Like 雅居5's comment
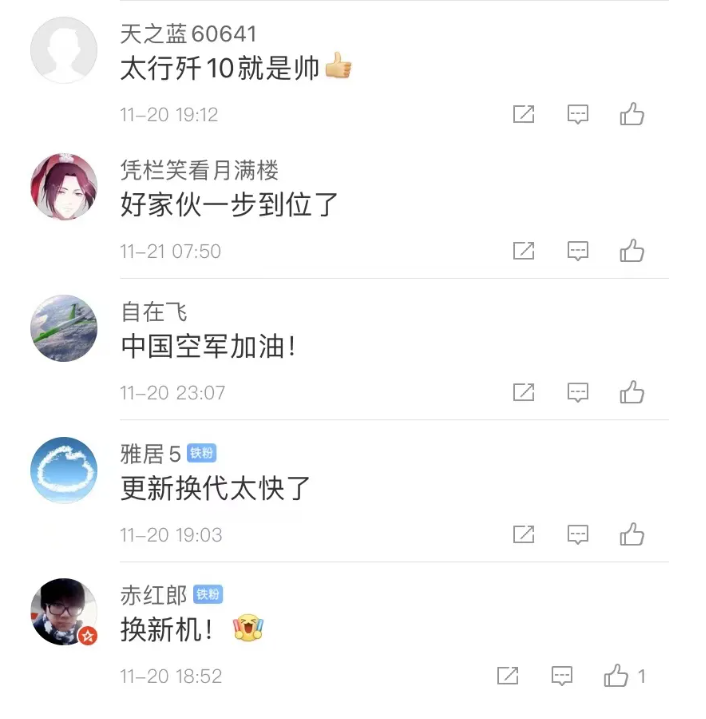This screenshot has height=719, width=706. pos(631,534)
